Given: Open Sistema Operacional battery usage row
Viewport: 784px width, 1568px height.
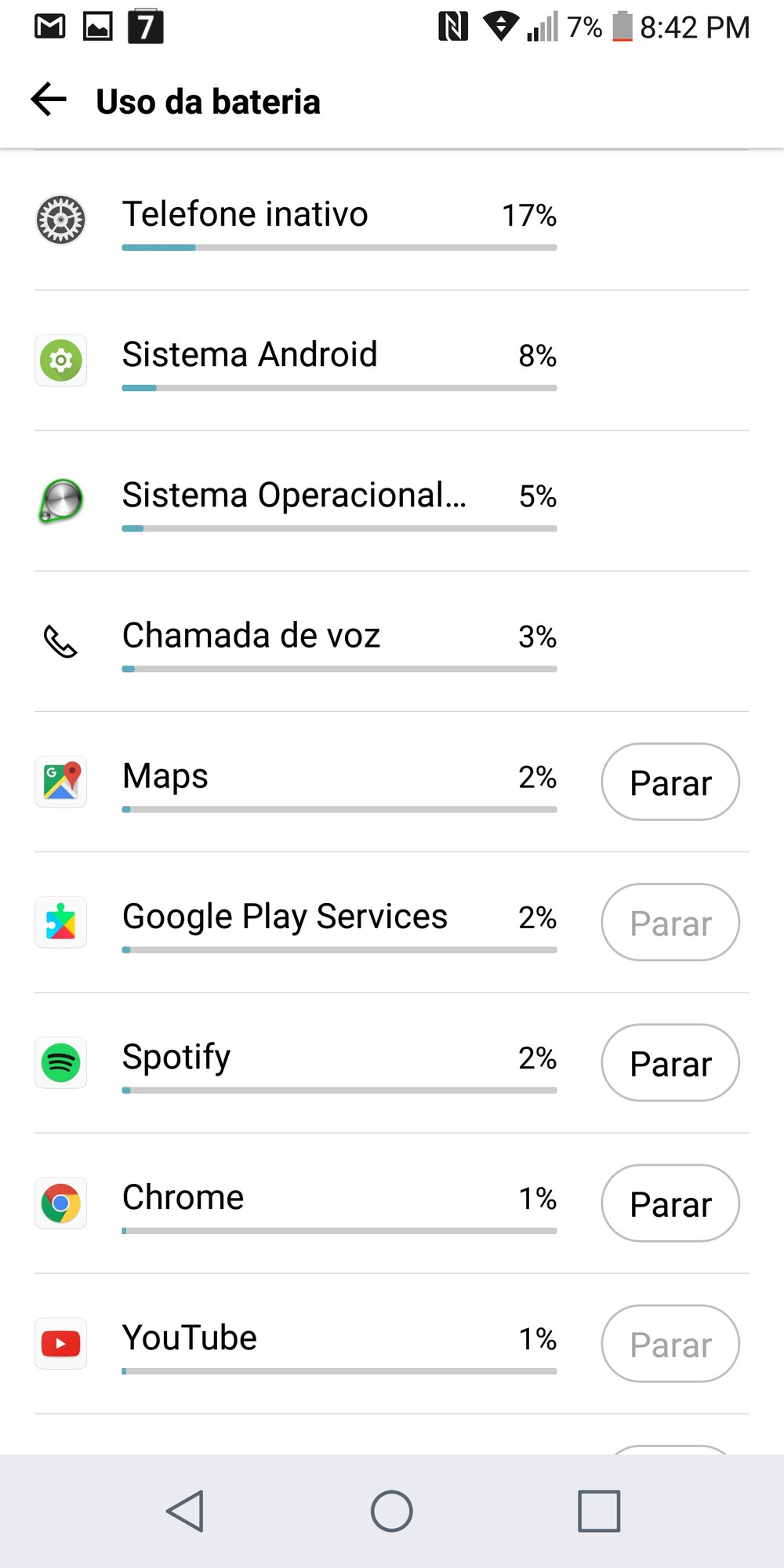Looking at the screenshot, I should click(x=392, y=501).
